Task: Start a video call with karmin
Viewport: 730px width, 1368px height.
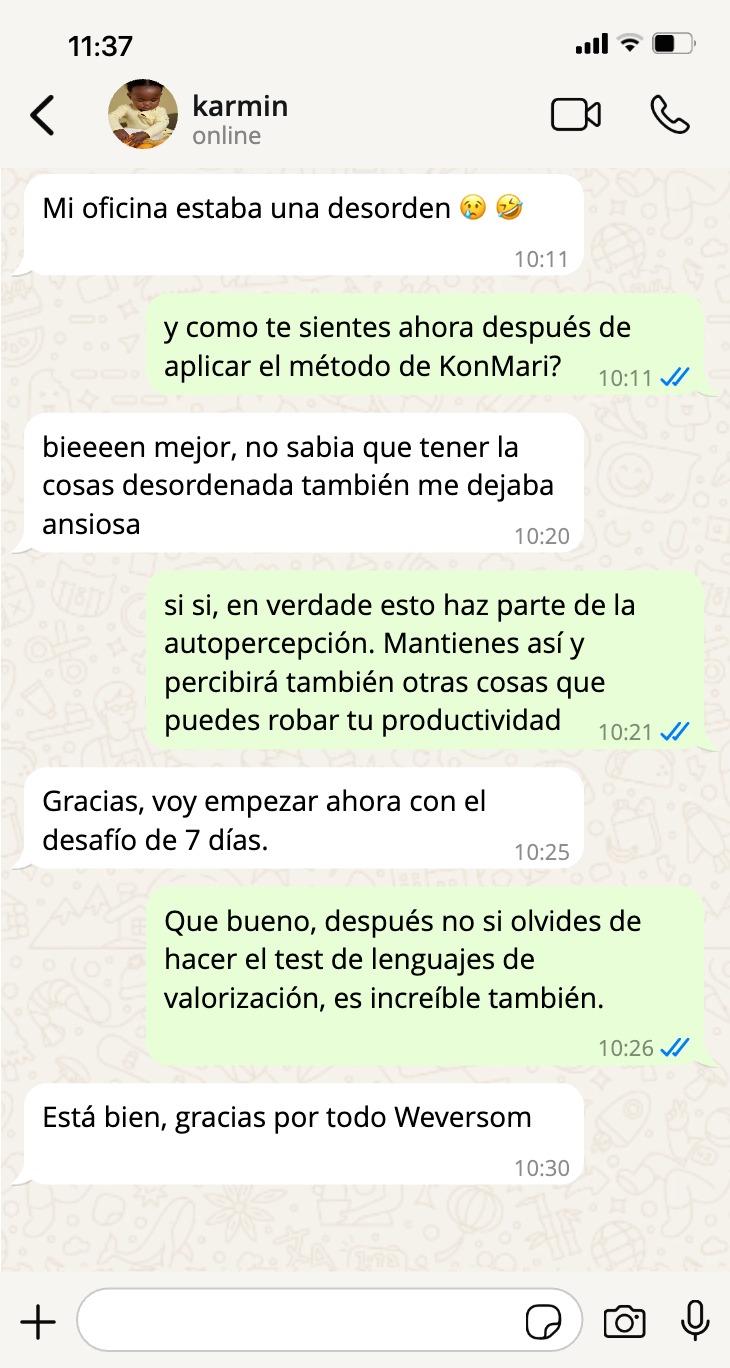Action: coord(576,116)
